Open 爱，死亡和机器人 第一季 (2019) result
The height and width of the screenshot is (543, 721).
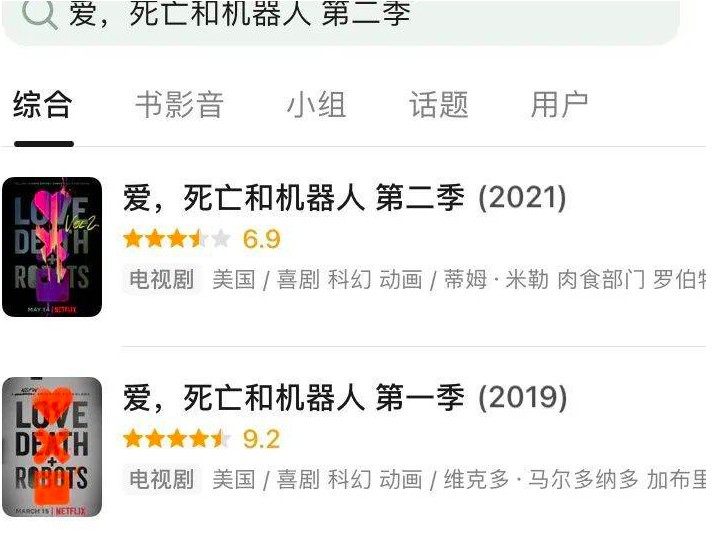344,400
